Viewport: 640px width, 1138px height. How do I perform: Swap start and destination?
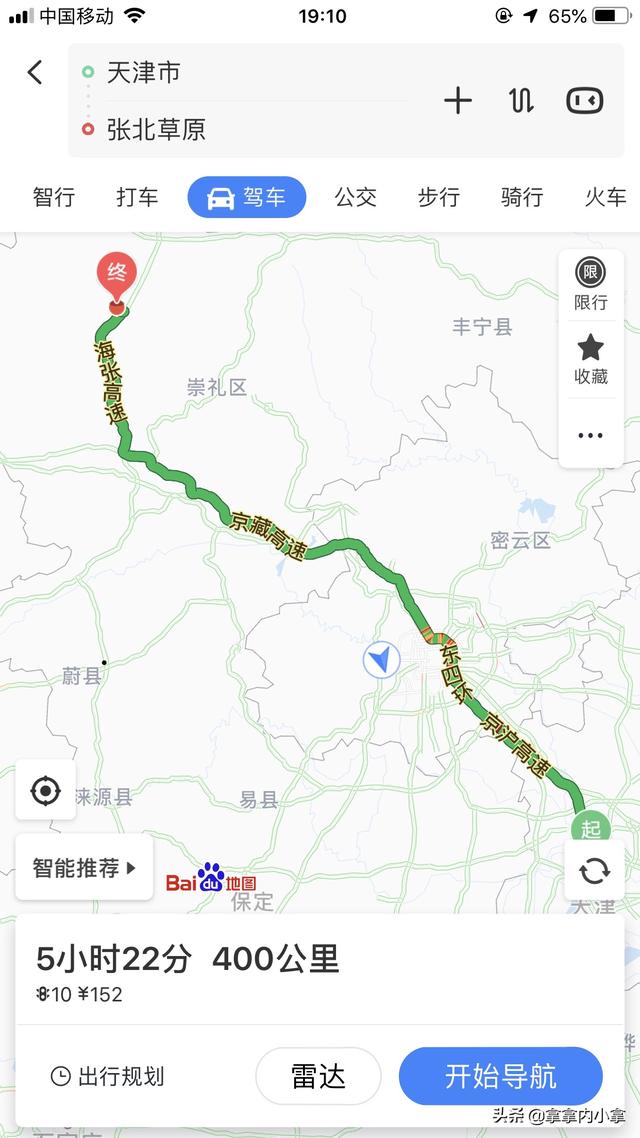tap(520, 100)
